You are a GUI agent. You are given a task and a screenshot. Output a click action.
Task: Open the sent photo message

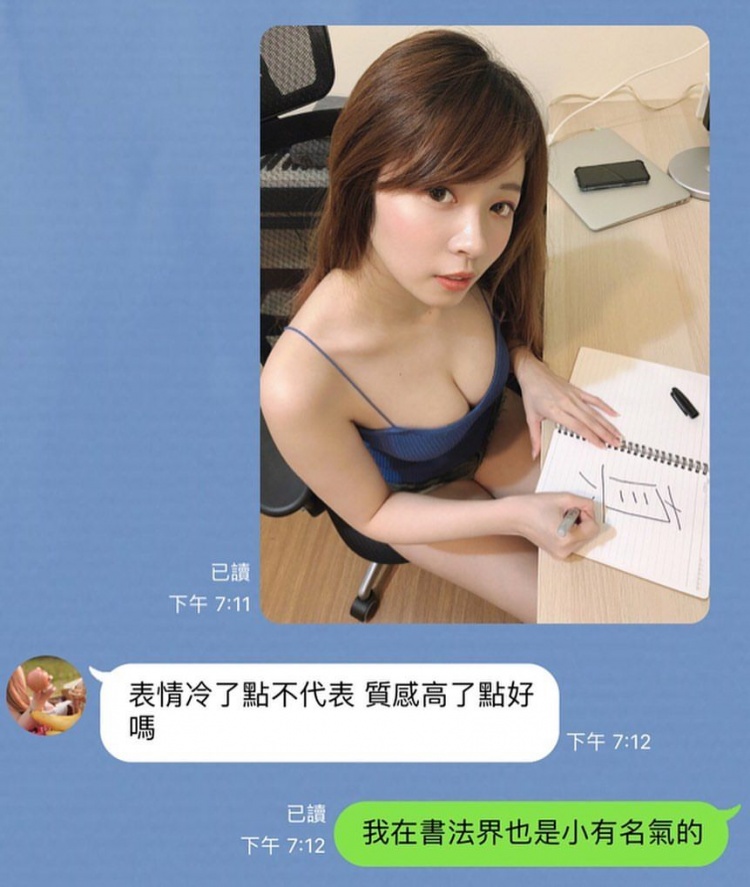click(x=485, y=325)
